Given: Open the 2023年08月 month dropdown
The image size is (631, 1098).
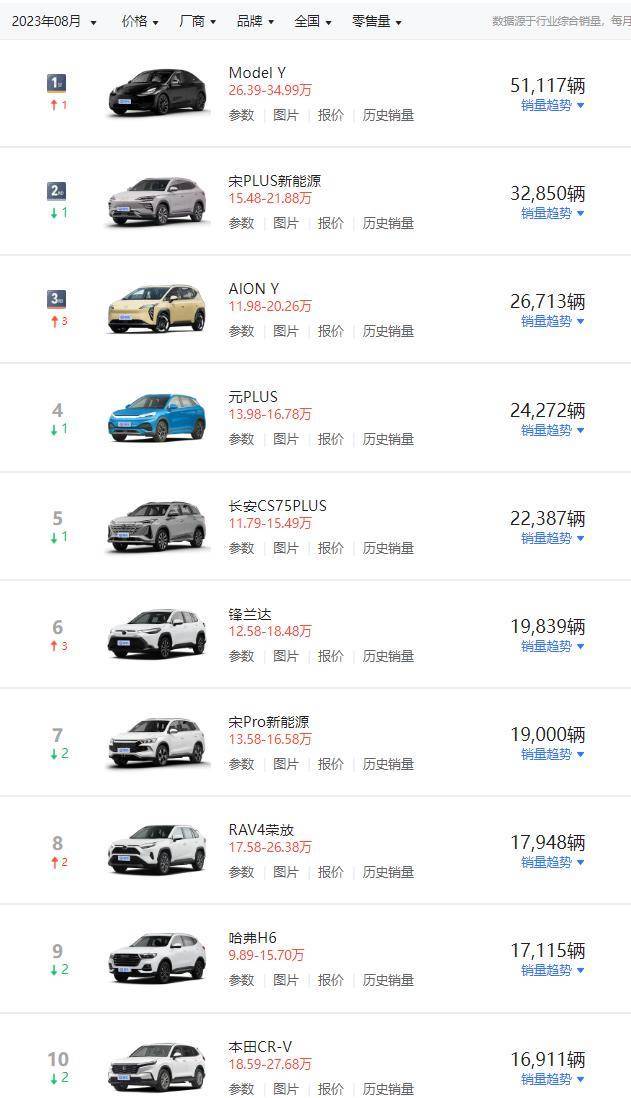Looking at the screenshot, I should 53,22.
